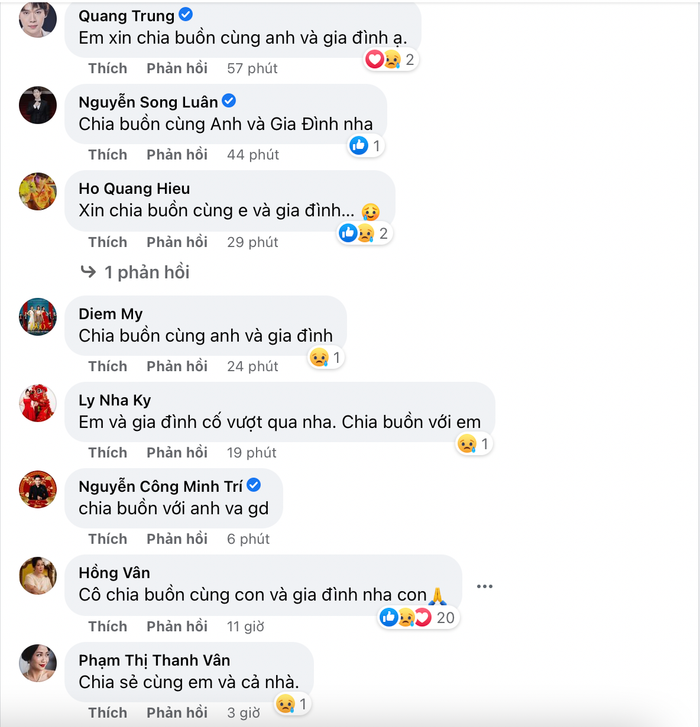
Task: Reply to Ho Quang Hieu's comment
Action: [177, 242]
